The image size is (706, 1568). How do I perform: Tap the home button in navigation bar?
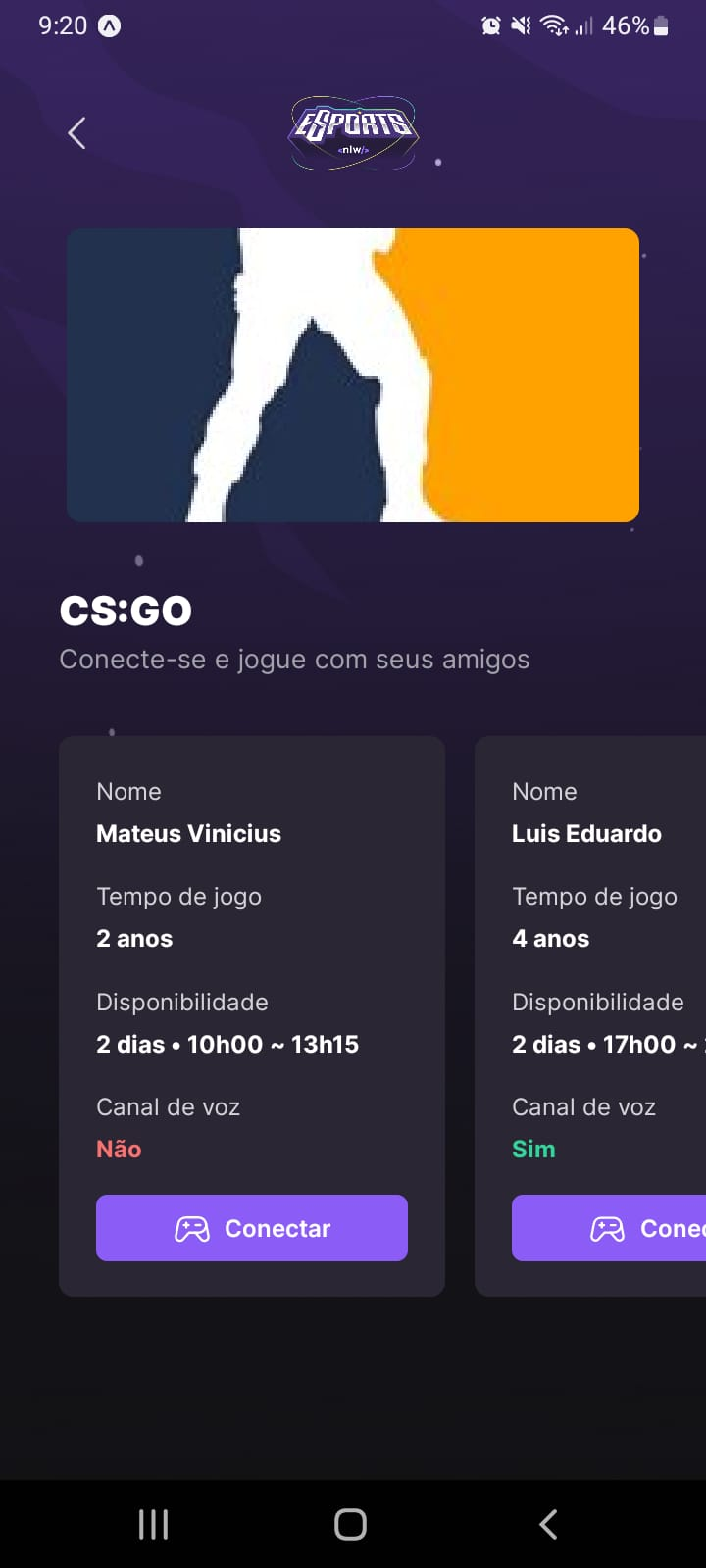click(350, 1524)
